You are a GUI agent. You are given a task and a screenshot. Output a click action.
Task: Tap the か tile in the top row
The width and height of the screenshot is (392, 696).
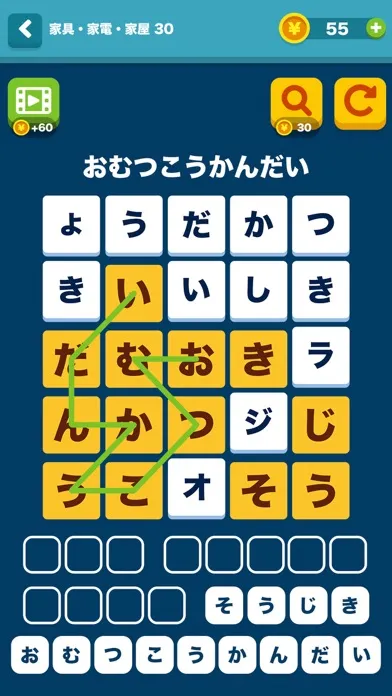pyautogui.click(x=258, y=225)
